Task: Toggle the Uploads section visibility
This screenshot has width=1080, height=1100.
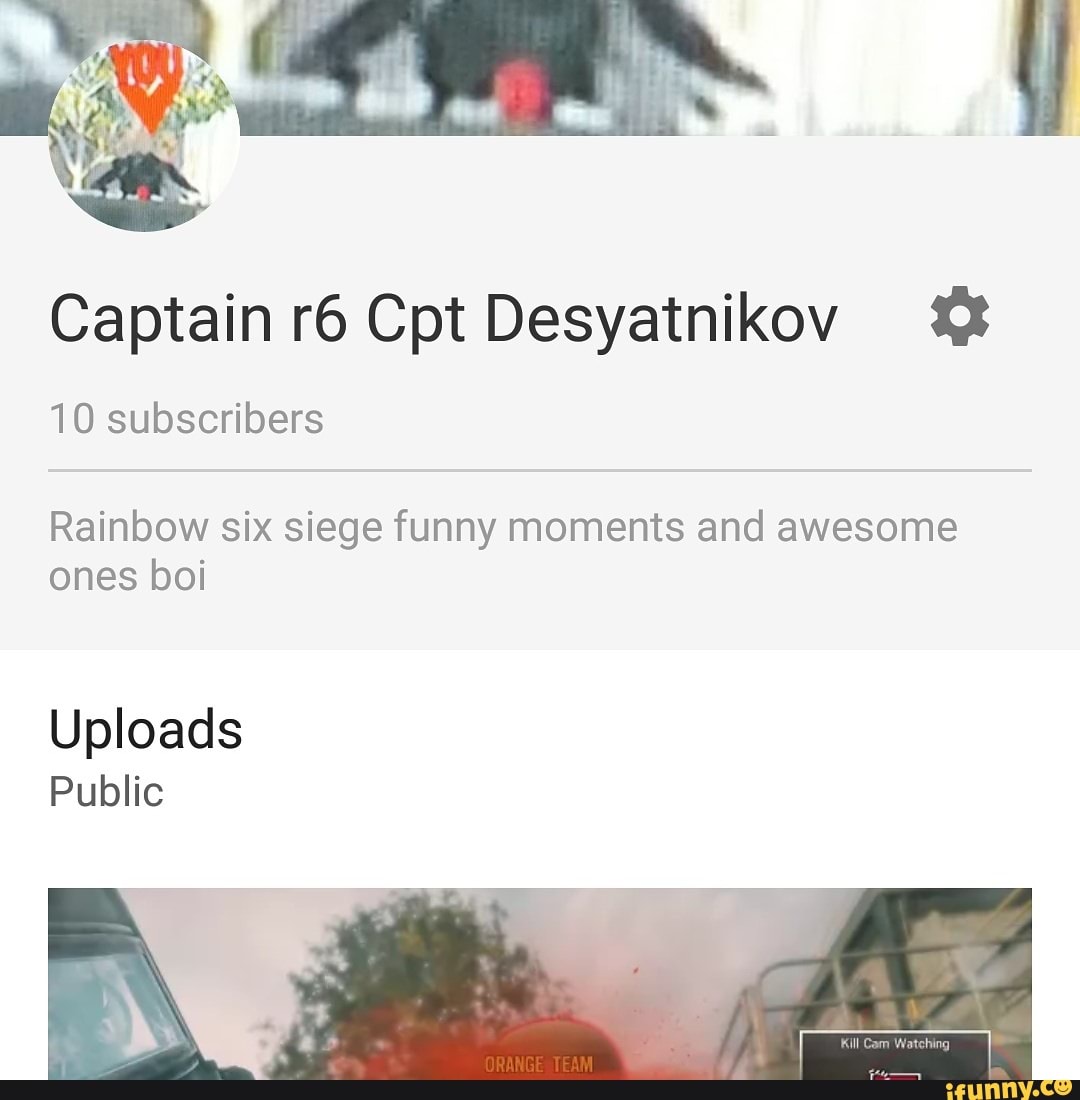Action: [x=147, y=729]
